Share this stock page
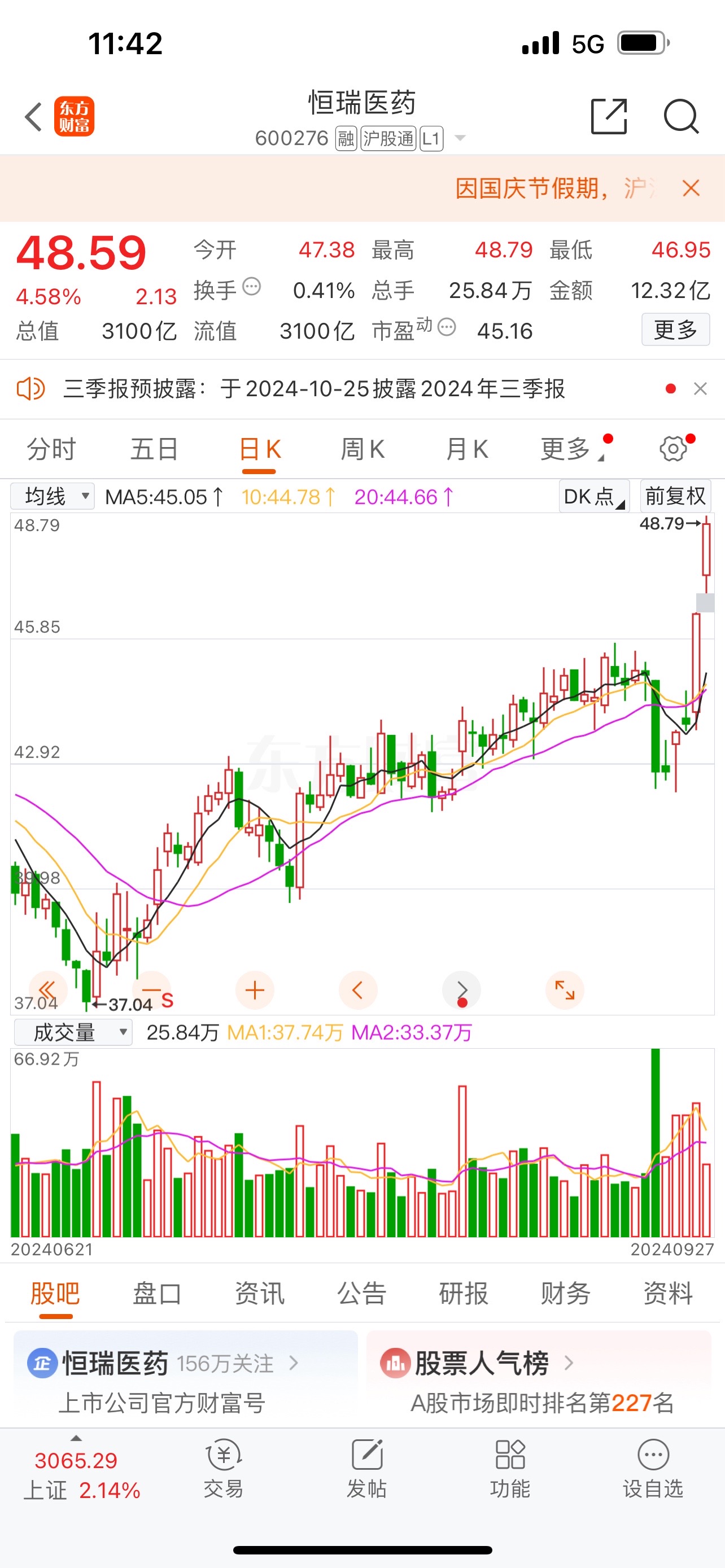This screenshot has width=725, height=1568. 609,116
